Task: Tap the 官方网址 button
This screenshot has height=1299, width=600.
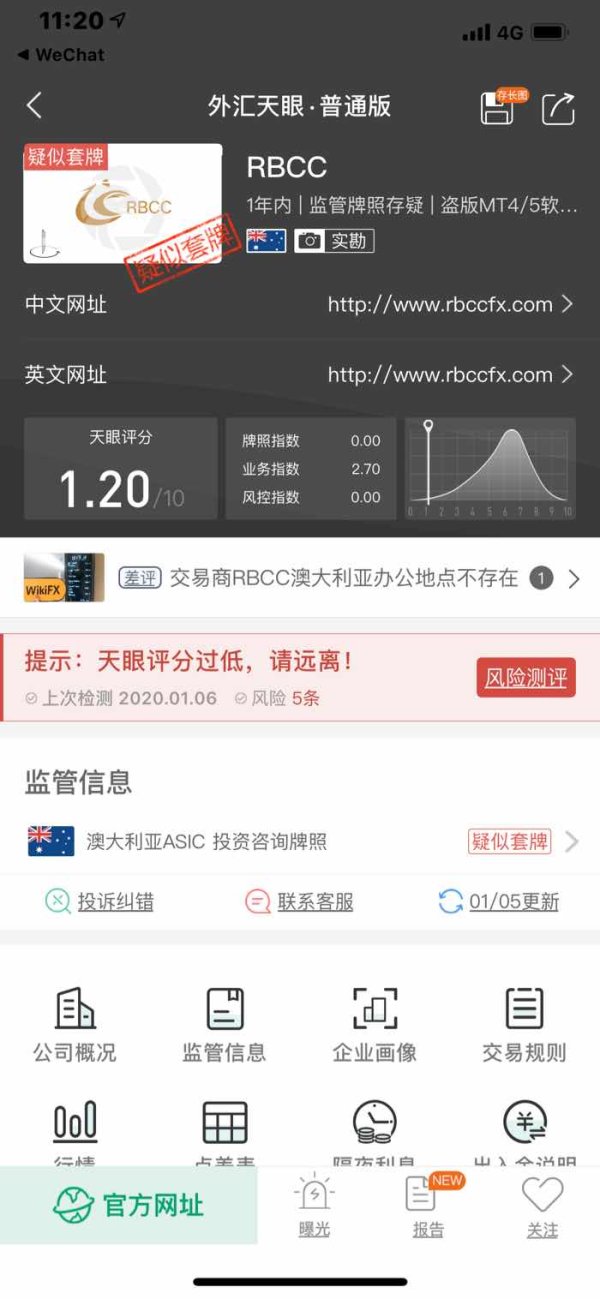Action: pos(128,1205)
